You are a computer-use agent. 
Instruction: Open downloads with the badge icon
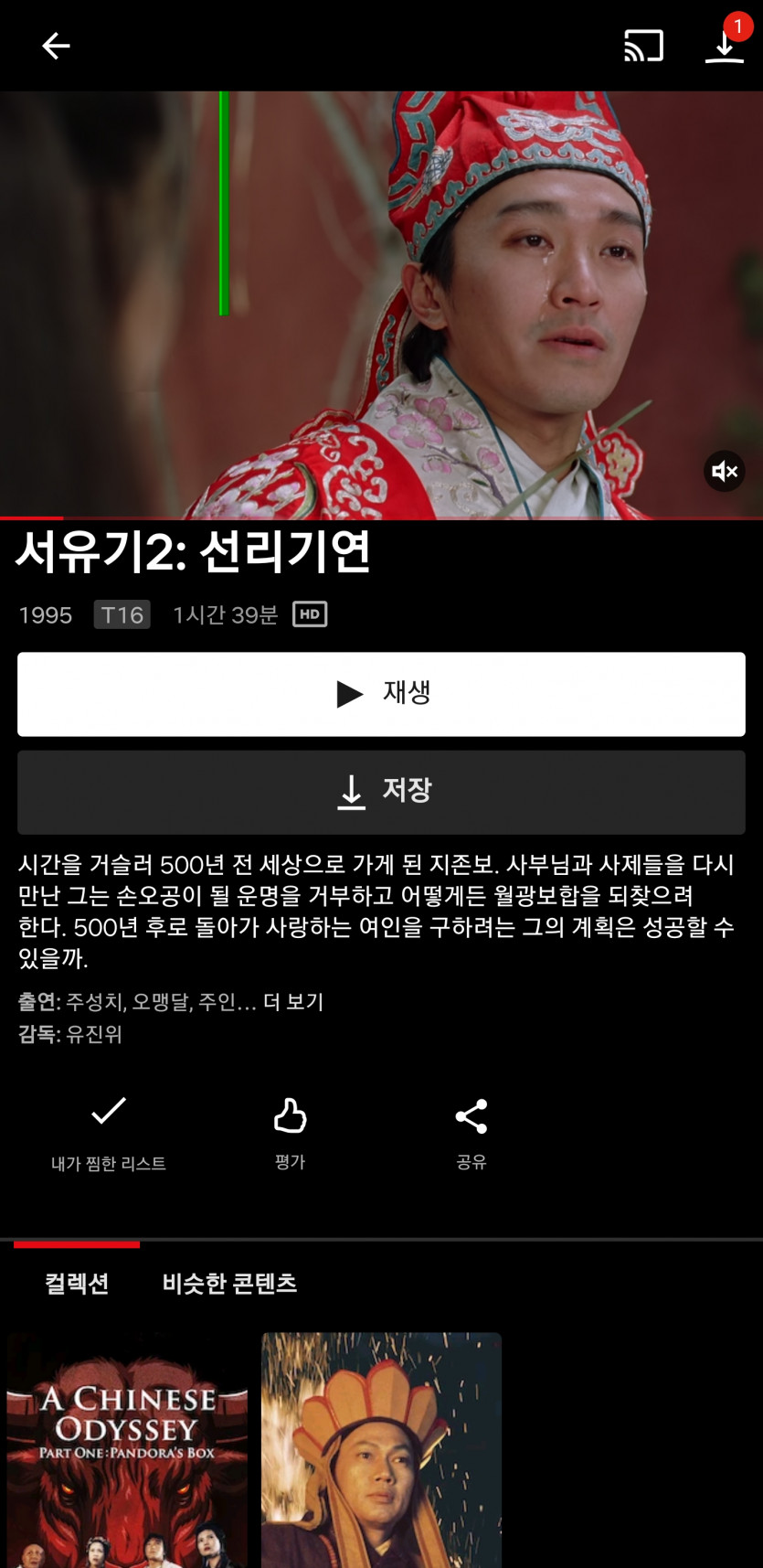click(x=725, y=46)
